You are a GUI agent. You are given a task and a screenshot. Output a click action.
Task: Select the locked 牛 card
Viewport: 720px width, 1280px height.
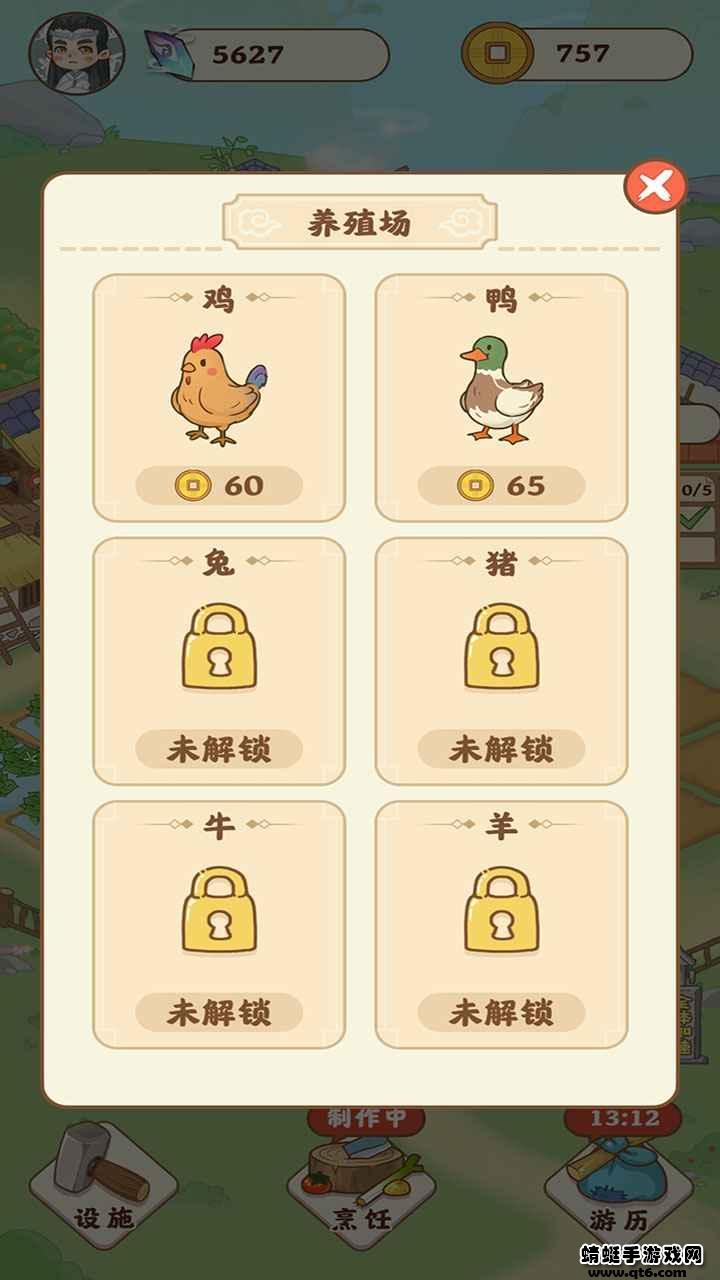click(219, 924)
